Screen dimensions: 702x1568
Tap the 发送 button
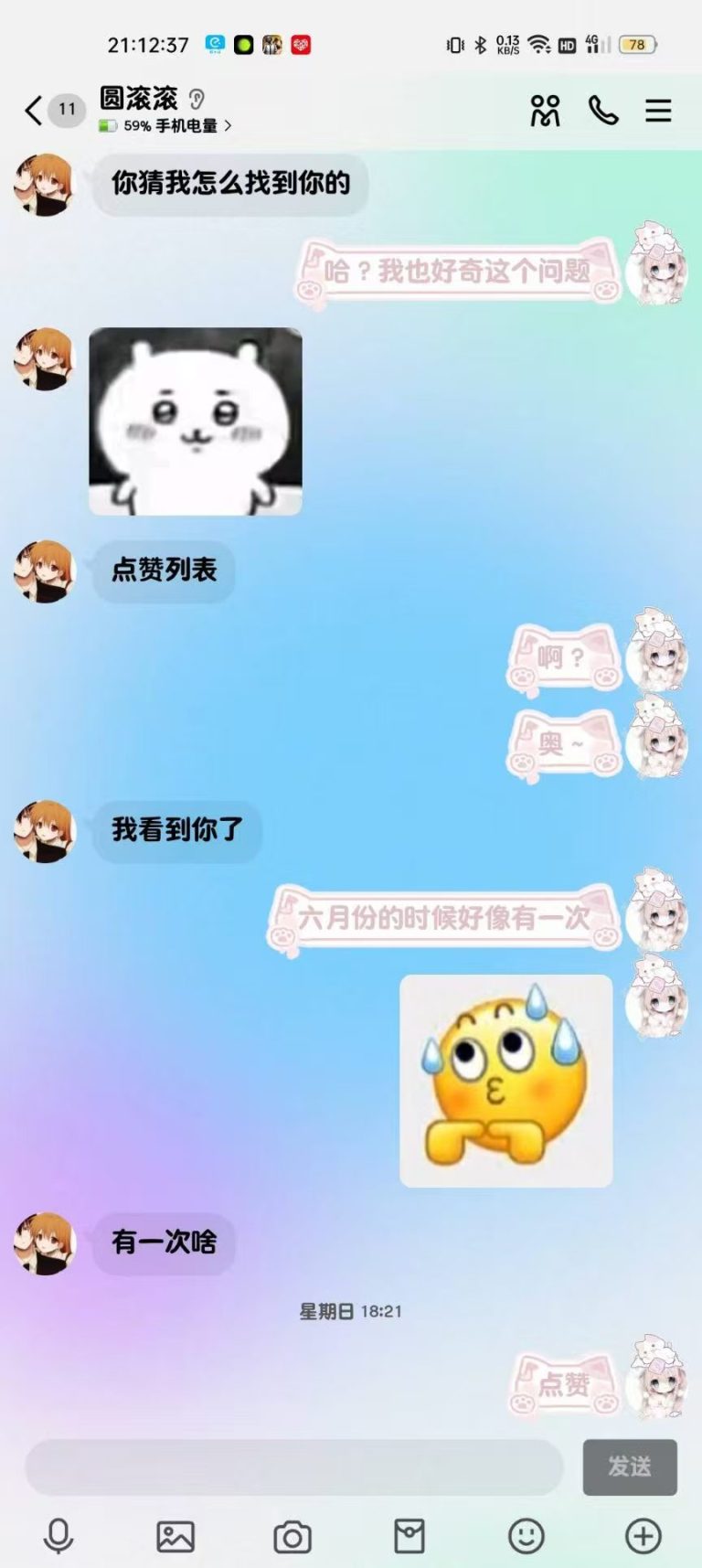coord(630,1467)
